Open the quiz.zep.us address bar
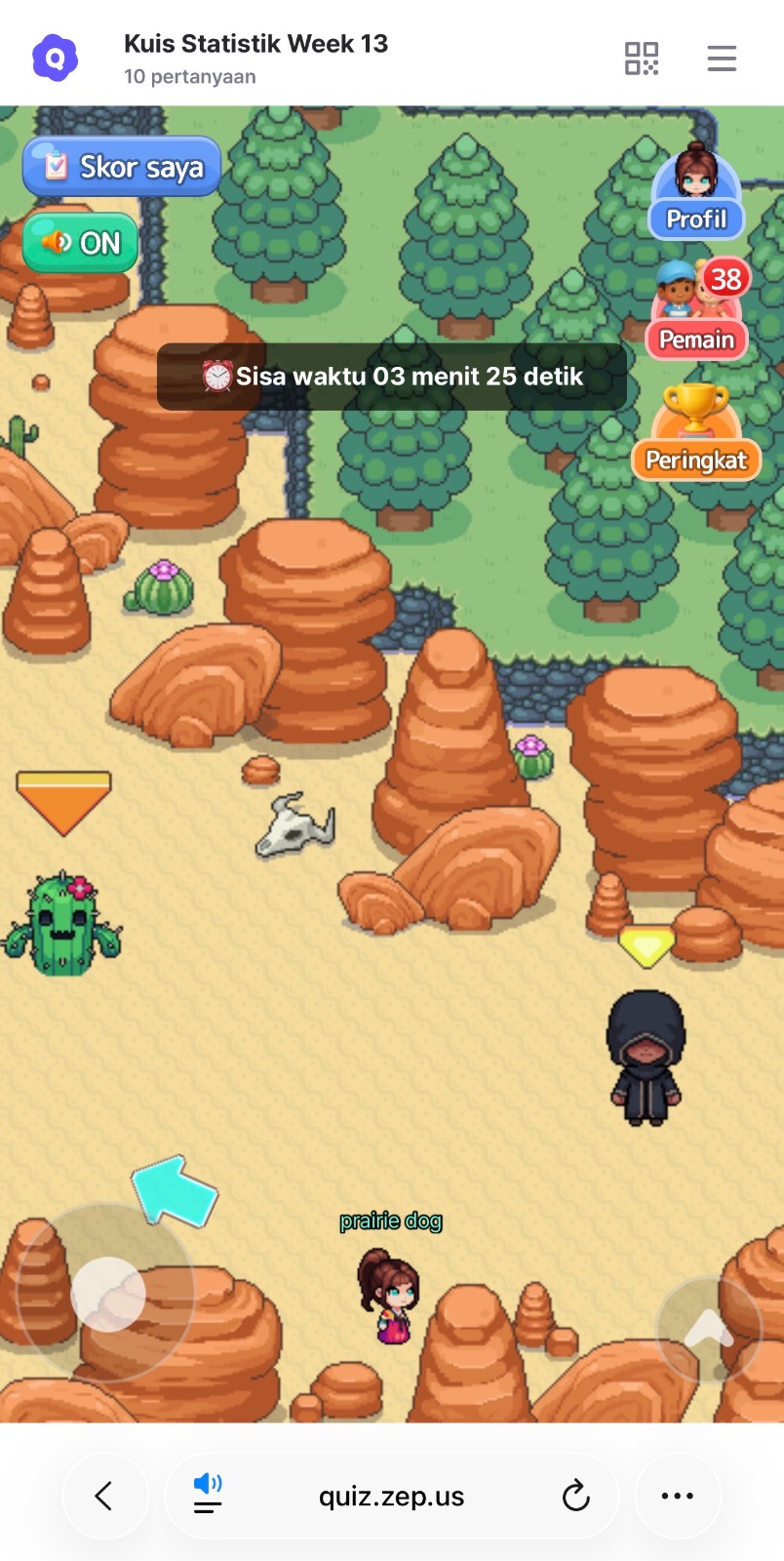The height and width of the screenshot is (1561, 784). click(x=392, y=1496)
